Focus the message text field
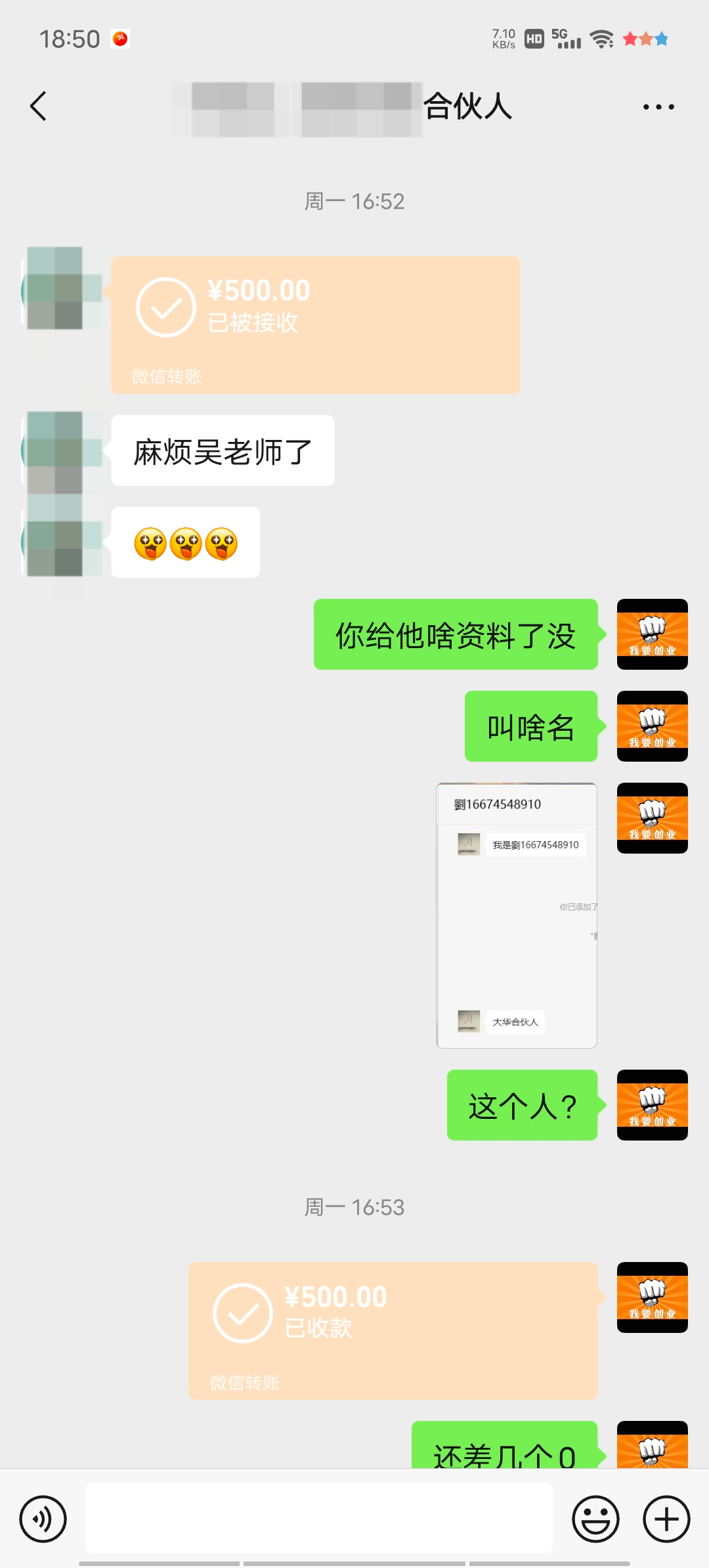Screen dimensions: 709x1568 (x=318, y=1519)
